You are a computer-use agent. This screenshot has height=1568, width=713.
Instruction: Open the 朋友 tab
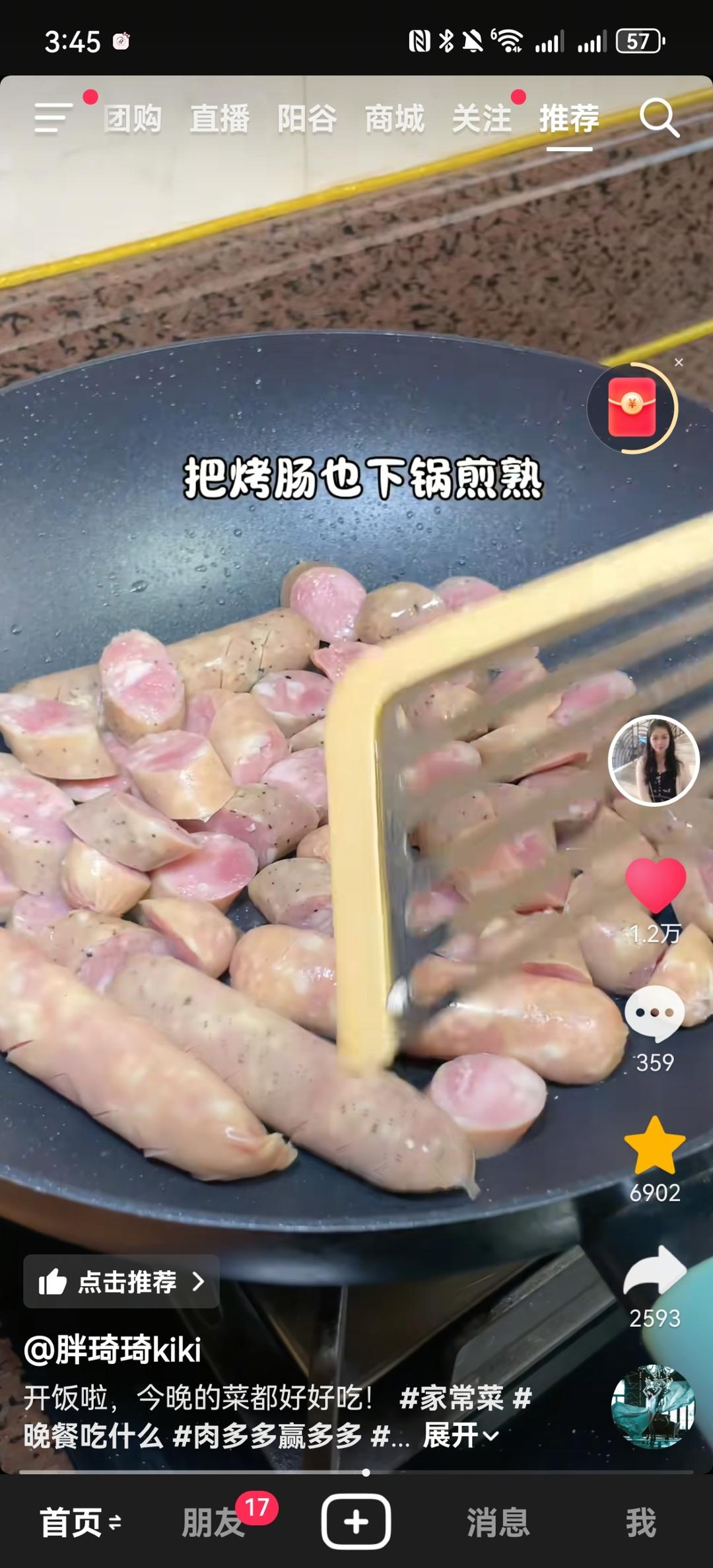tap(213, 1522)
